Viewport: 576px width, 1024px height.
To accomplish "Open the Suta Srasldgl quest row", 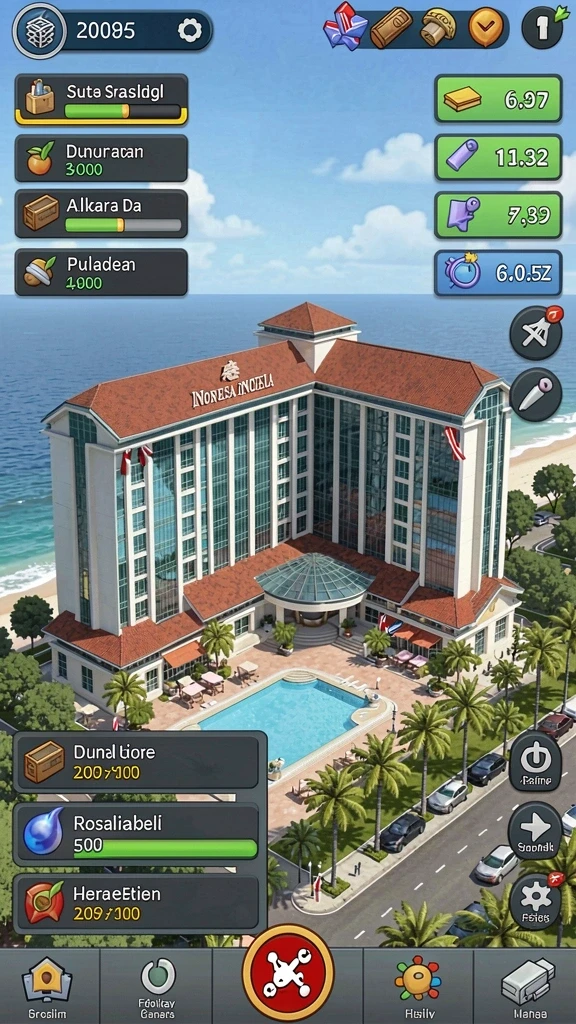I will pyautogui.click(x=101, y=99).
